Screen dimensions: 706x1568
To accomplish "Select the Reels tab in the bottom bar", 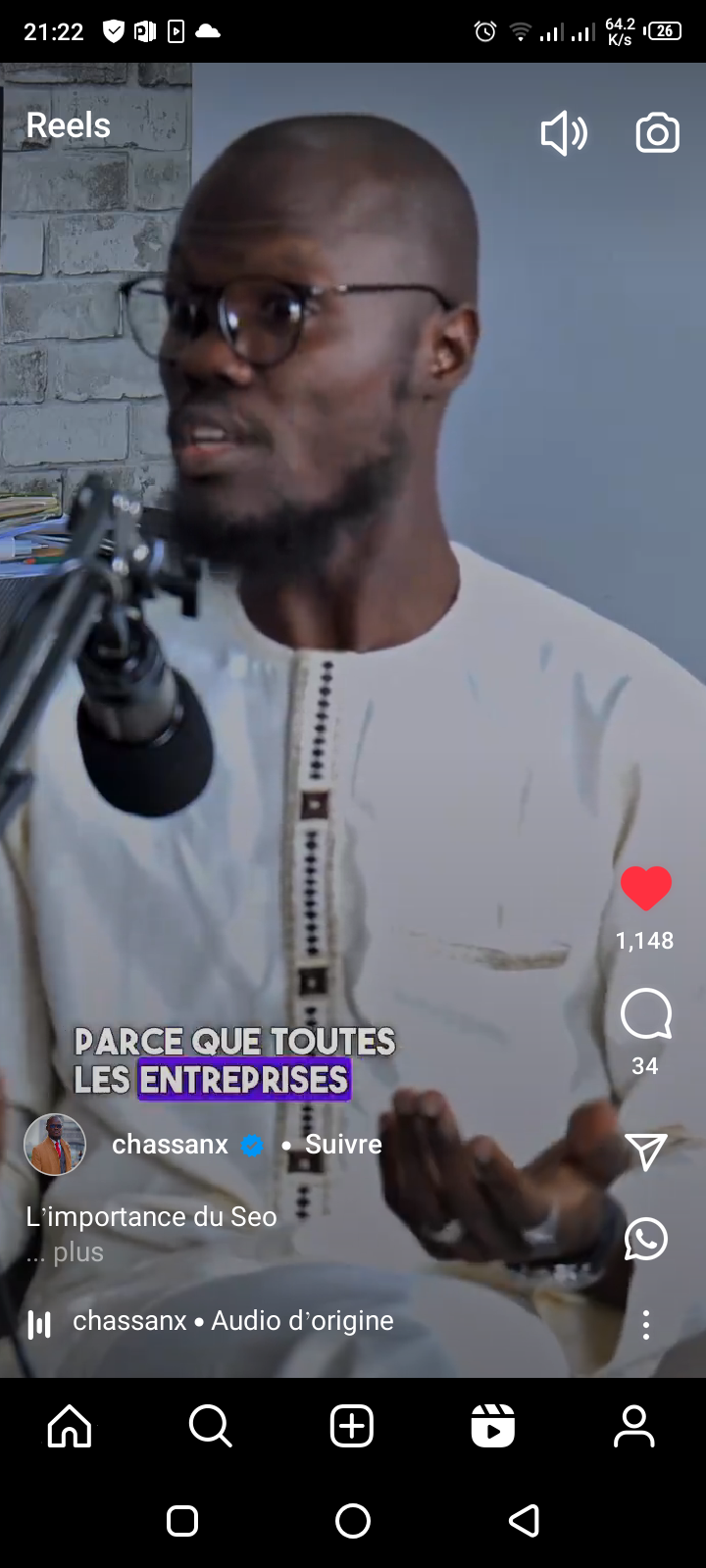I will point(492,1426).
